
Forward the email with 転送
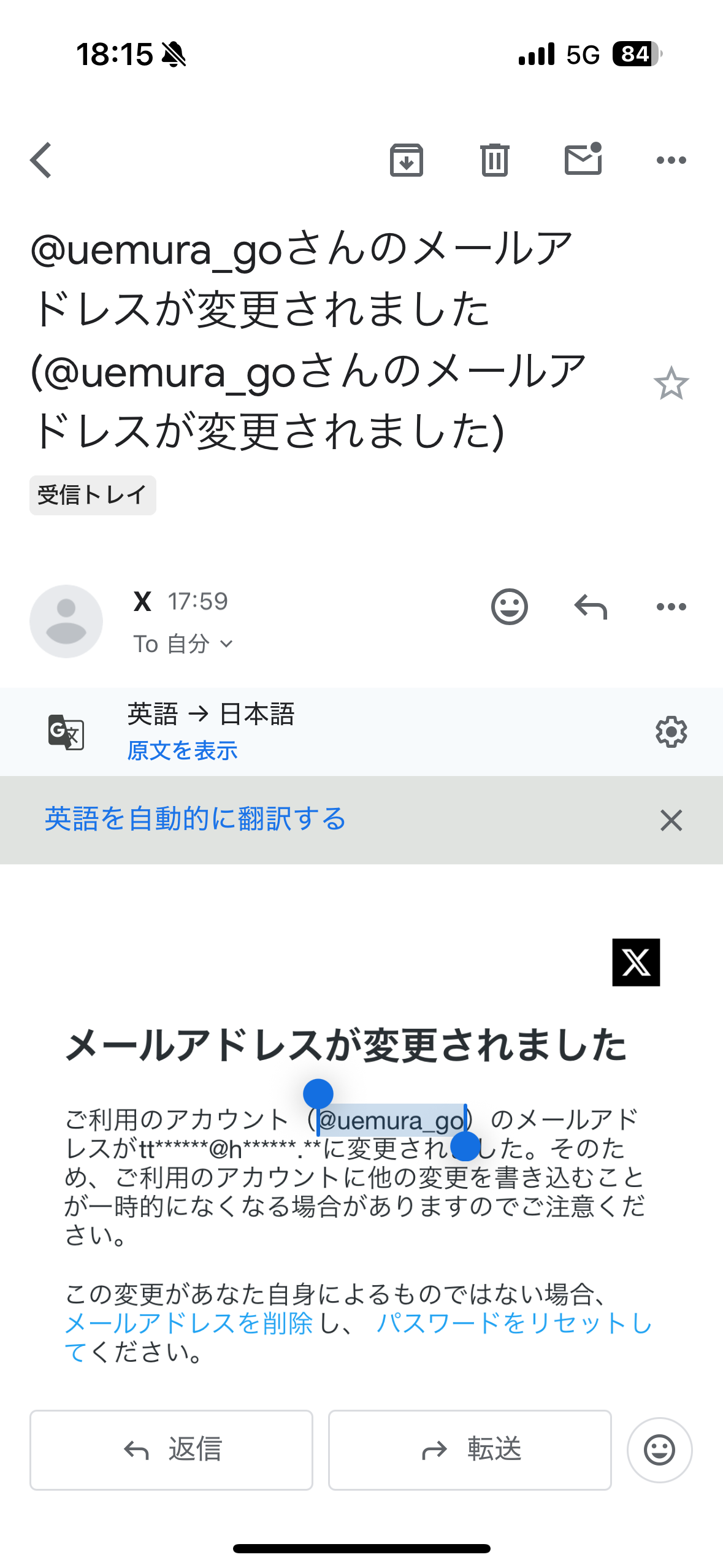(470, 1450)
